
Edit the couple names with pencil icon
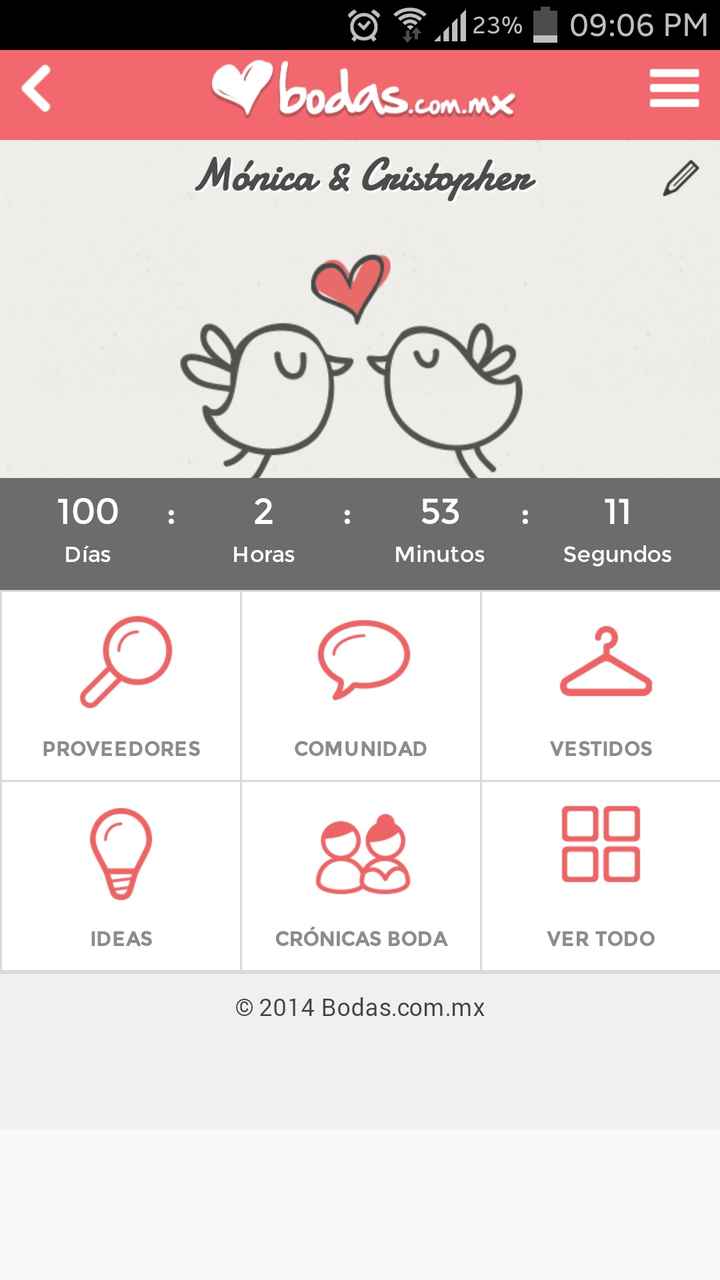[681, 180]
